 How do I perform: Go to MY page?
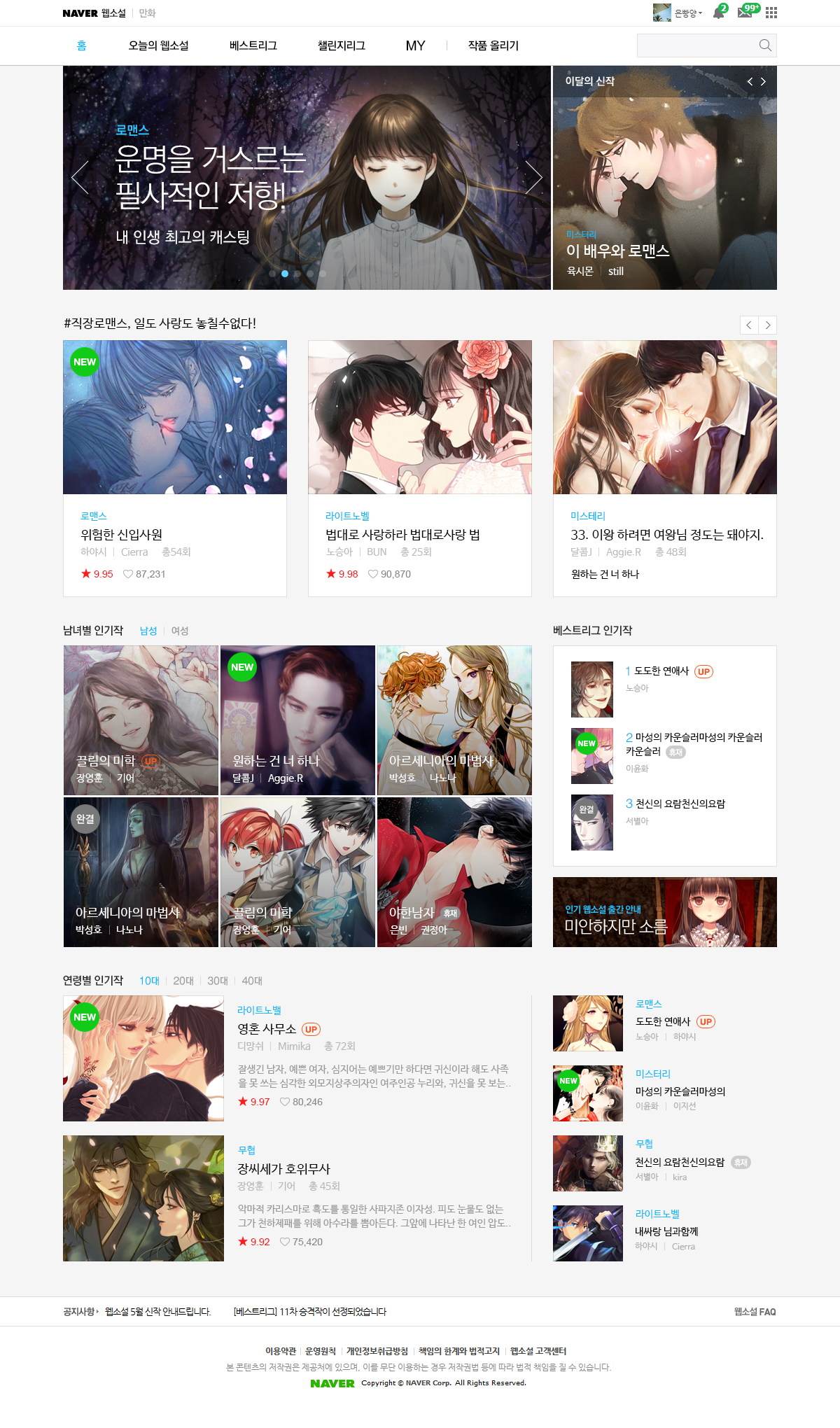click(415, 45)
